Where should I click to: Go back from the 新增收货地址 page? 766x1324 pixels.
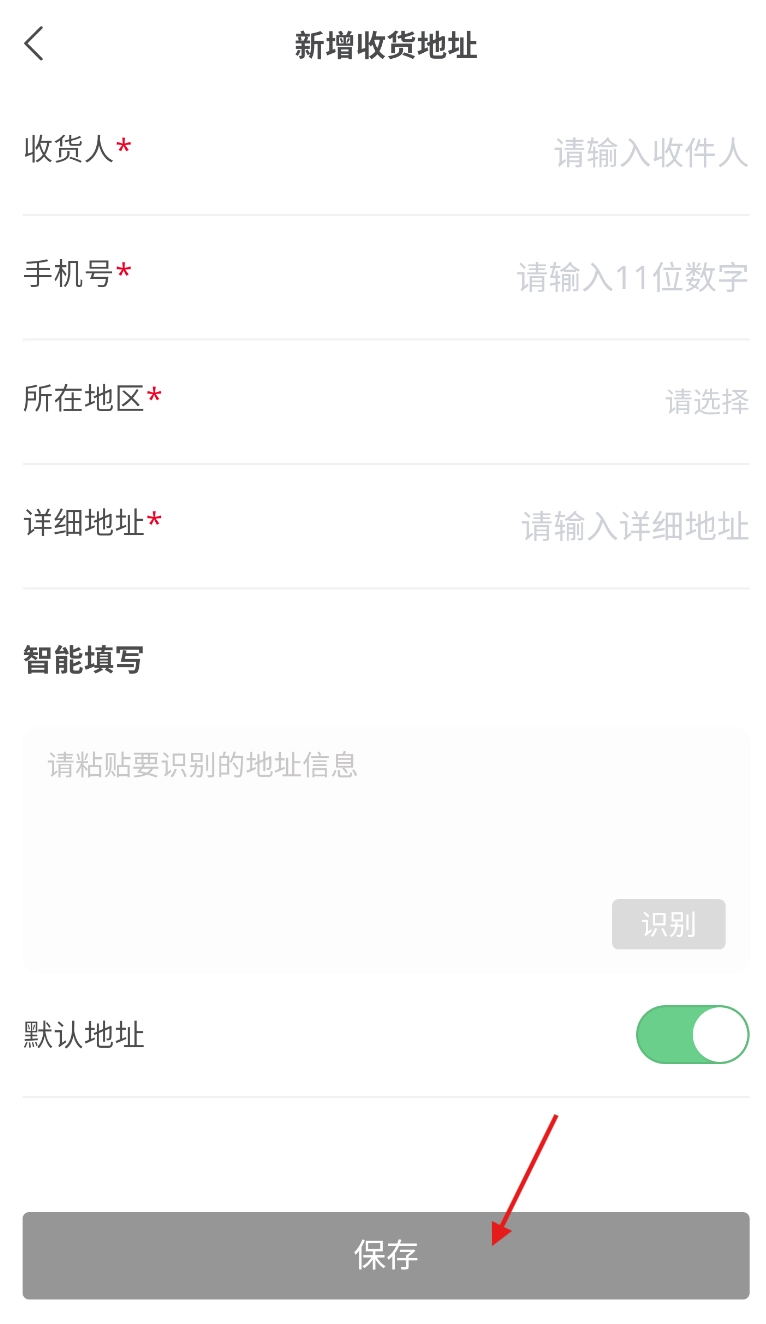pyautogui.click(x=35, y=44)
